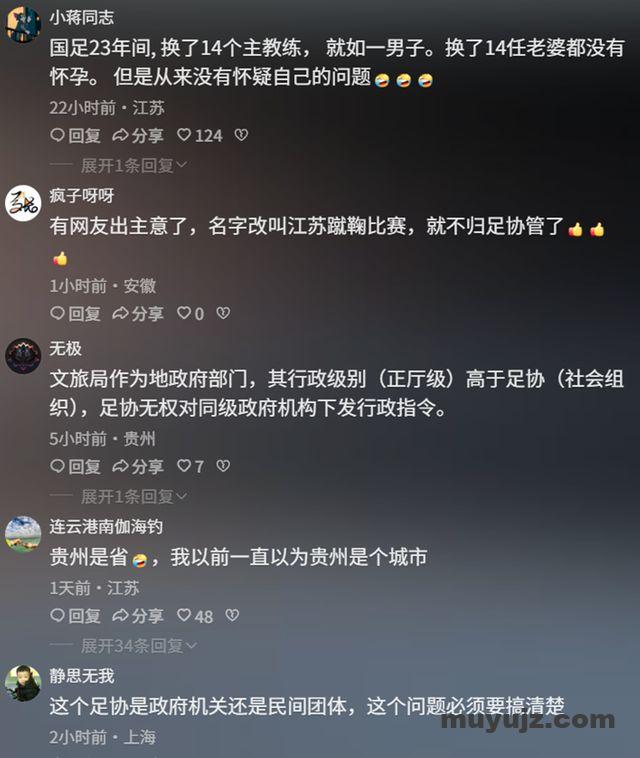
Task: Open 疯子呀呀's profile avatar
Action: pos(23,203)
